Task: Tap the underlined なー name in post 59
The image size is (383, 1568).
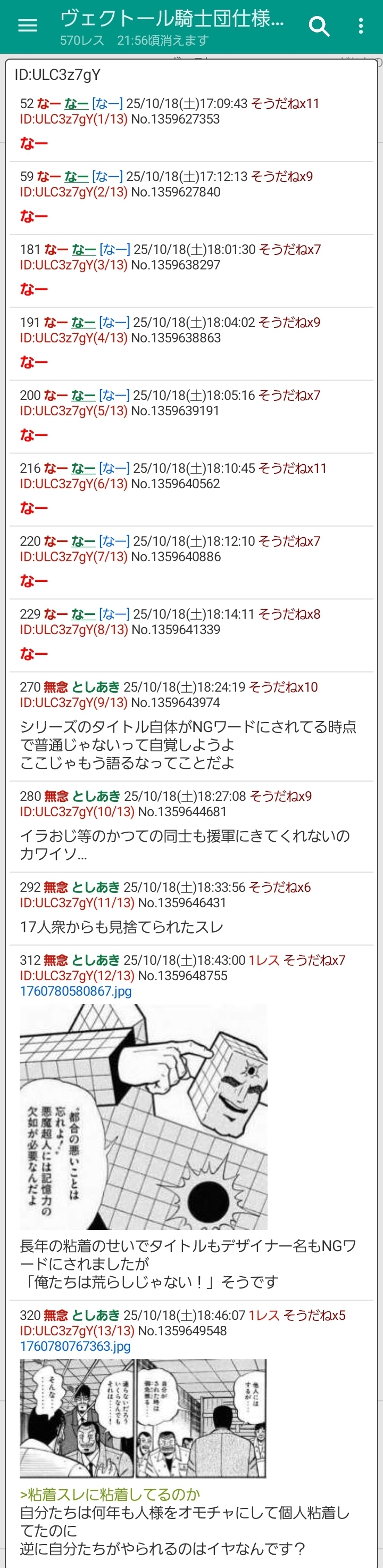Action: pyautogui.click(x=76, y=177)
